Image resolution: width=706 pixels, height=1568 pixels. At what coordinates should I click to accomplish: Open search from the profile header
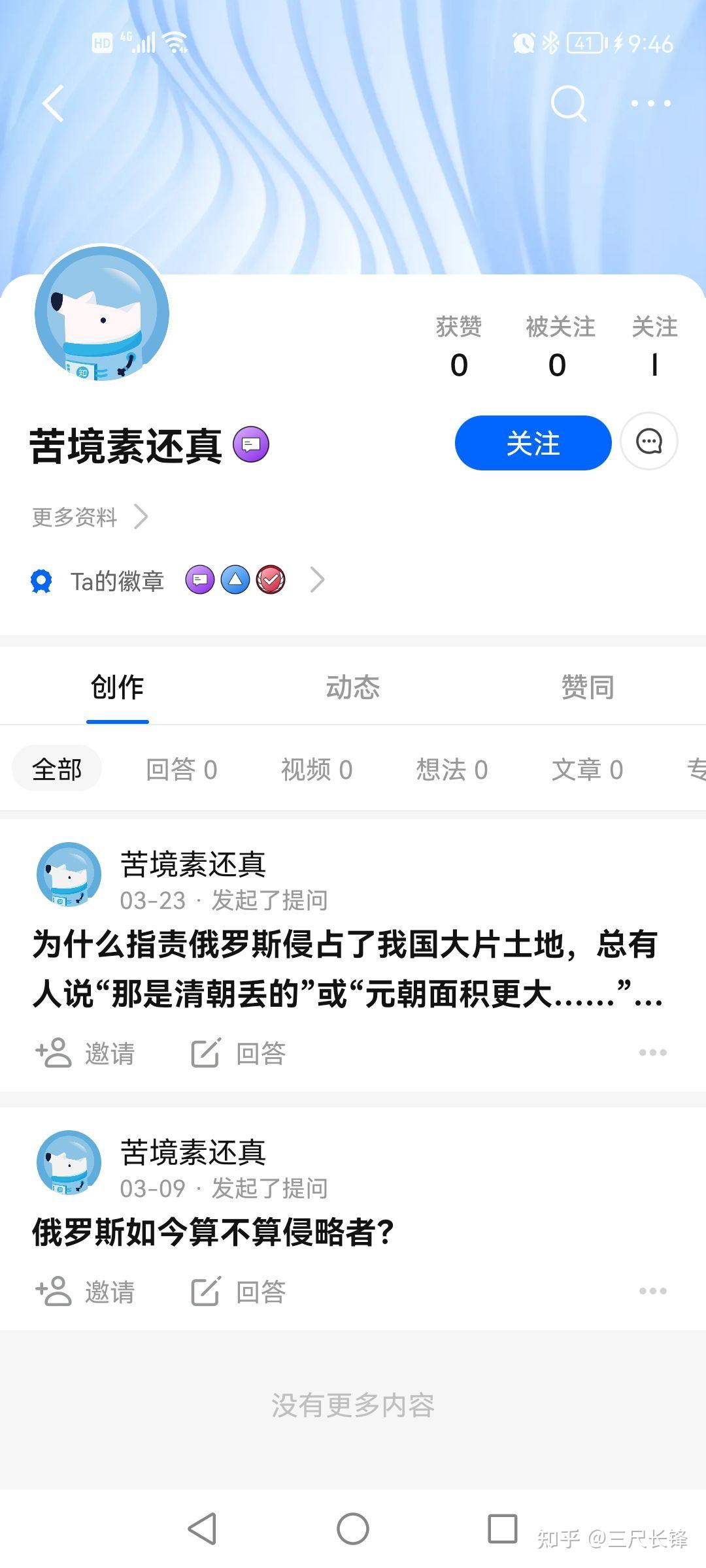(568, 103)
